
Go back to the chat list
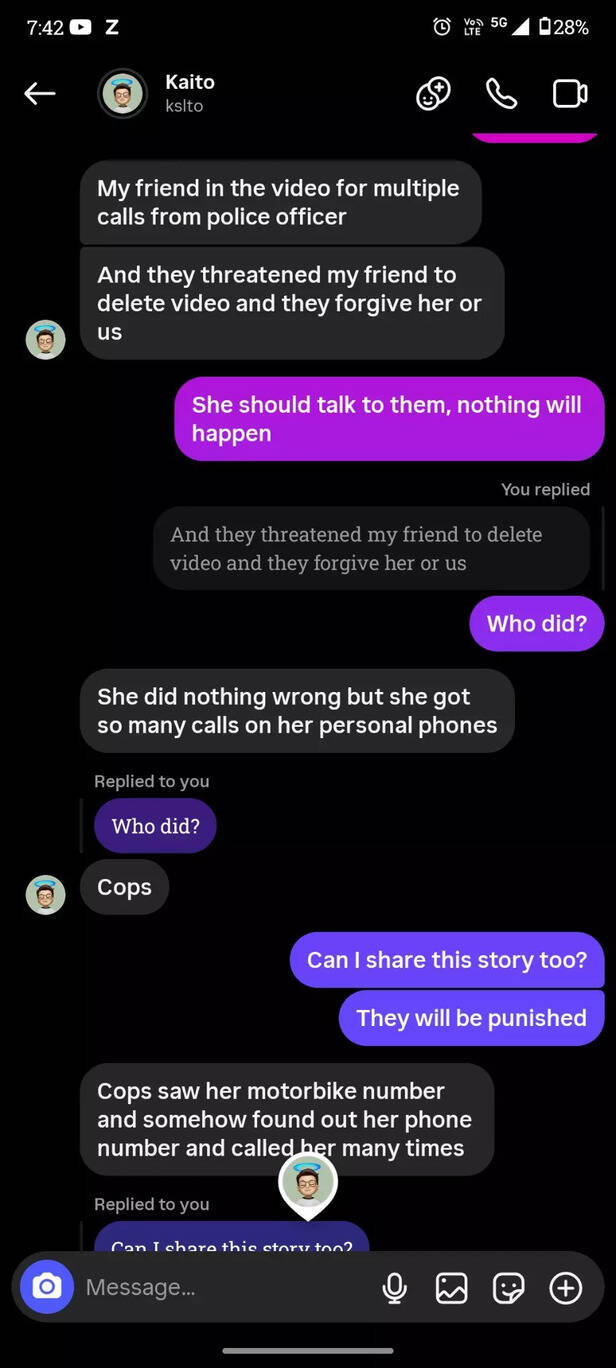click(x=39, y=94)
